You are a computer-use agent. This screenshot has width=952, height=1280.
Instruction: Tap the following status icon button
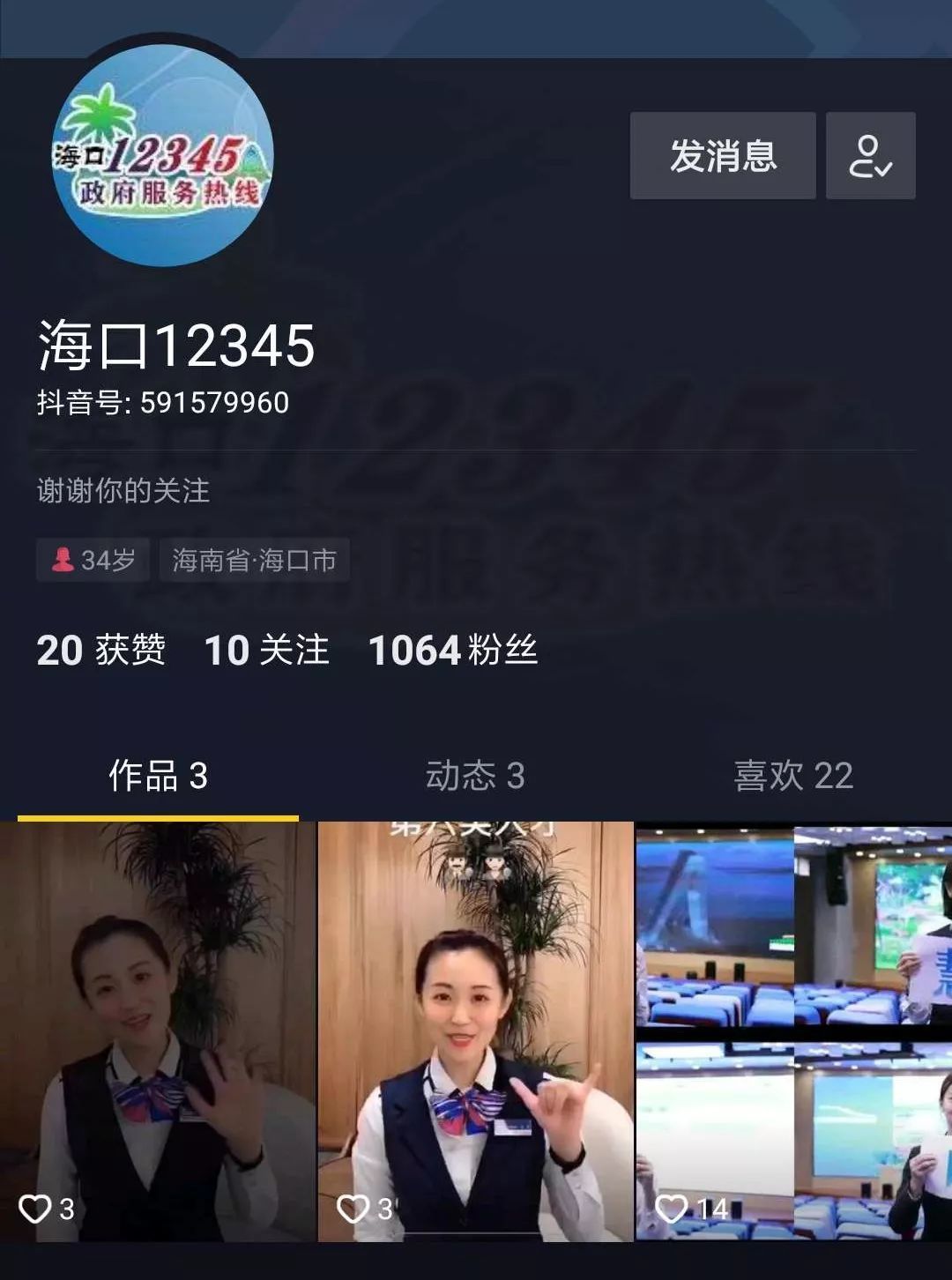pos(870,156)
